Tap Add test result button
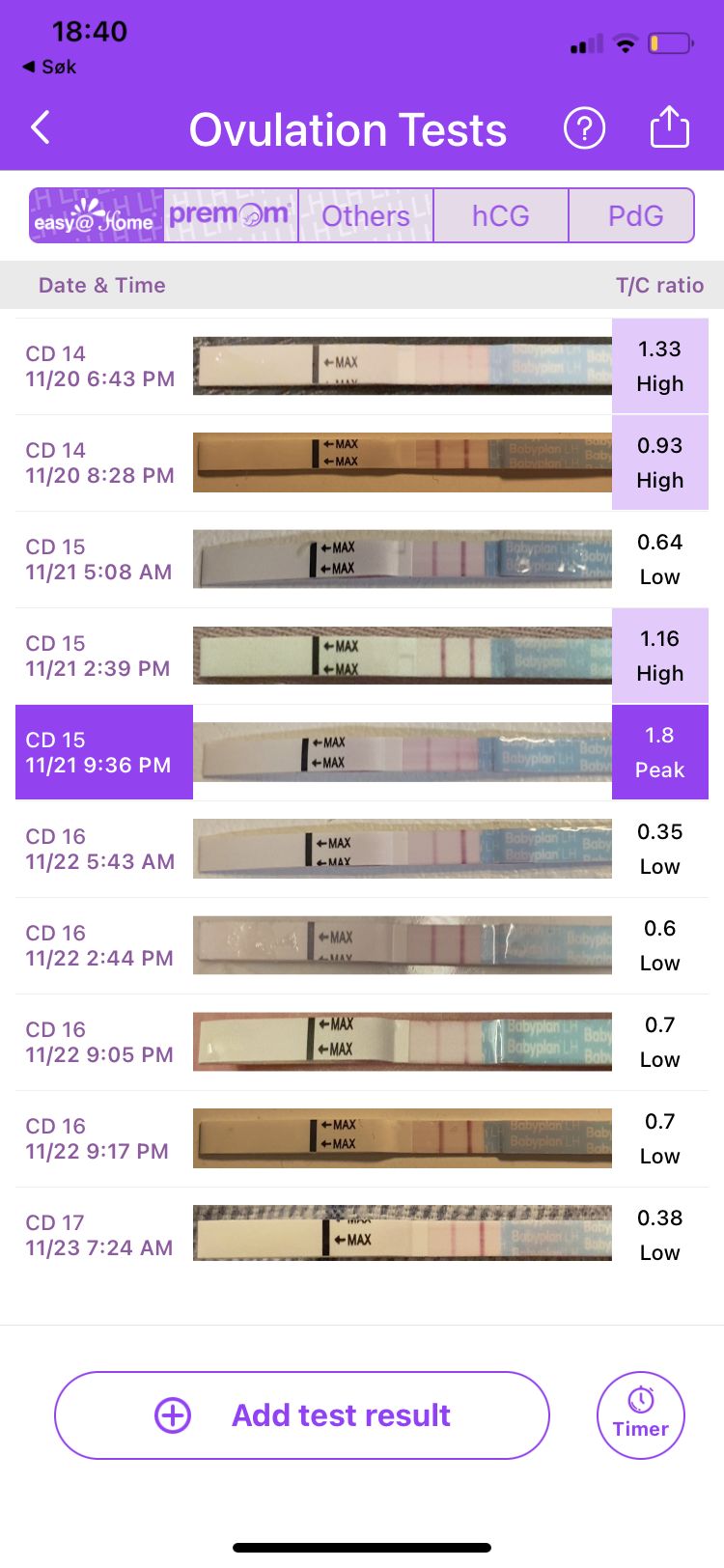724x1568 pixels. [x=302, y=1415]
